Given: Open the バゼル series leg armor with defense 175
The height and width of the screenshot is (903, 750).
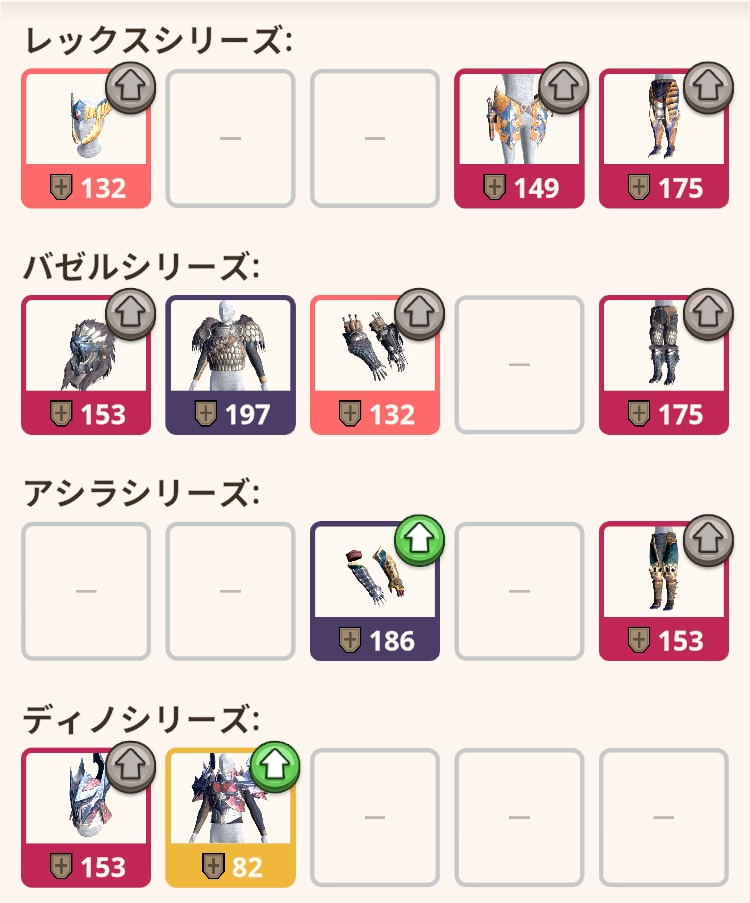Looking at the screenshot, I should pos(663,365).
